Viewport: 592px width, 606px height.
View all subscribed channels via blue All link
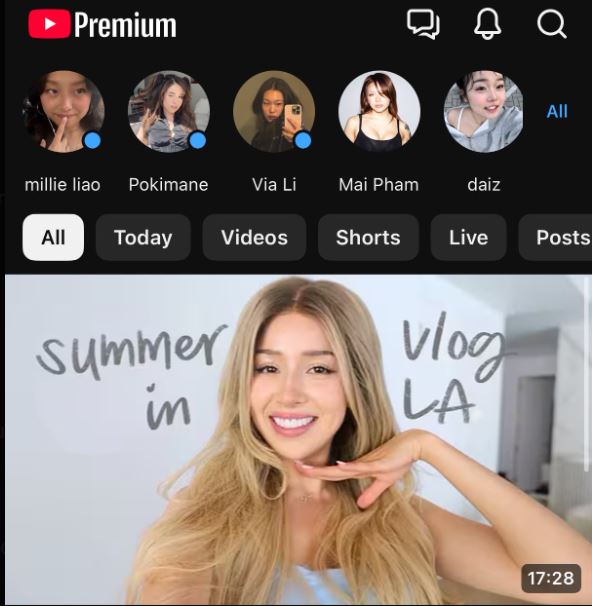tap(557, 111)
